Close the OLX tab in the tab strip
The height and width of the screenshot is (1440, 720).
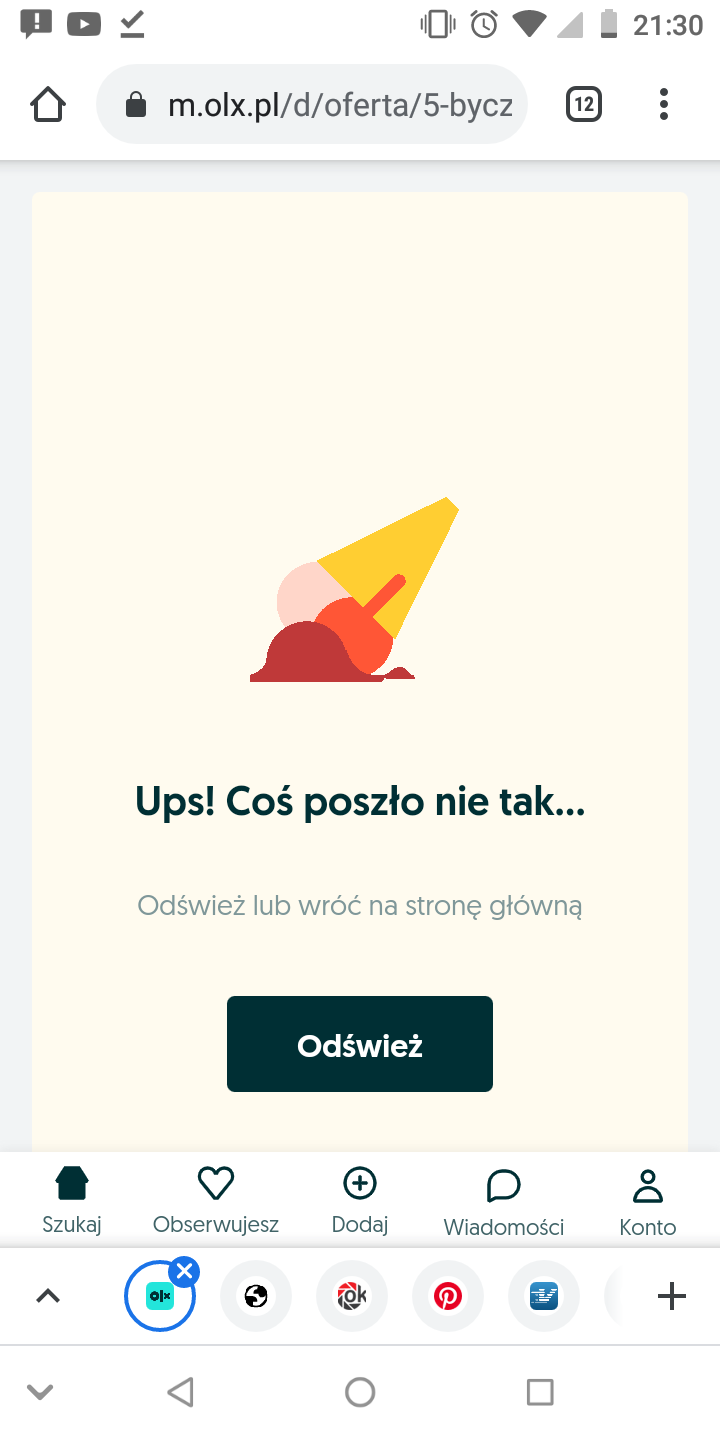(x=184, y=1272)
